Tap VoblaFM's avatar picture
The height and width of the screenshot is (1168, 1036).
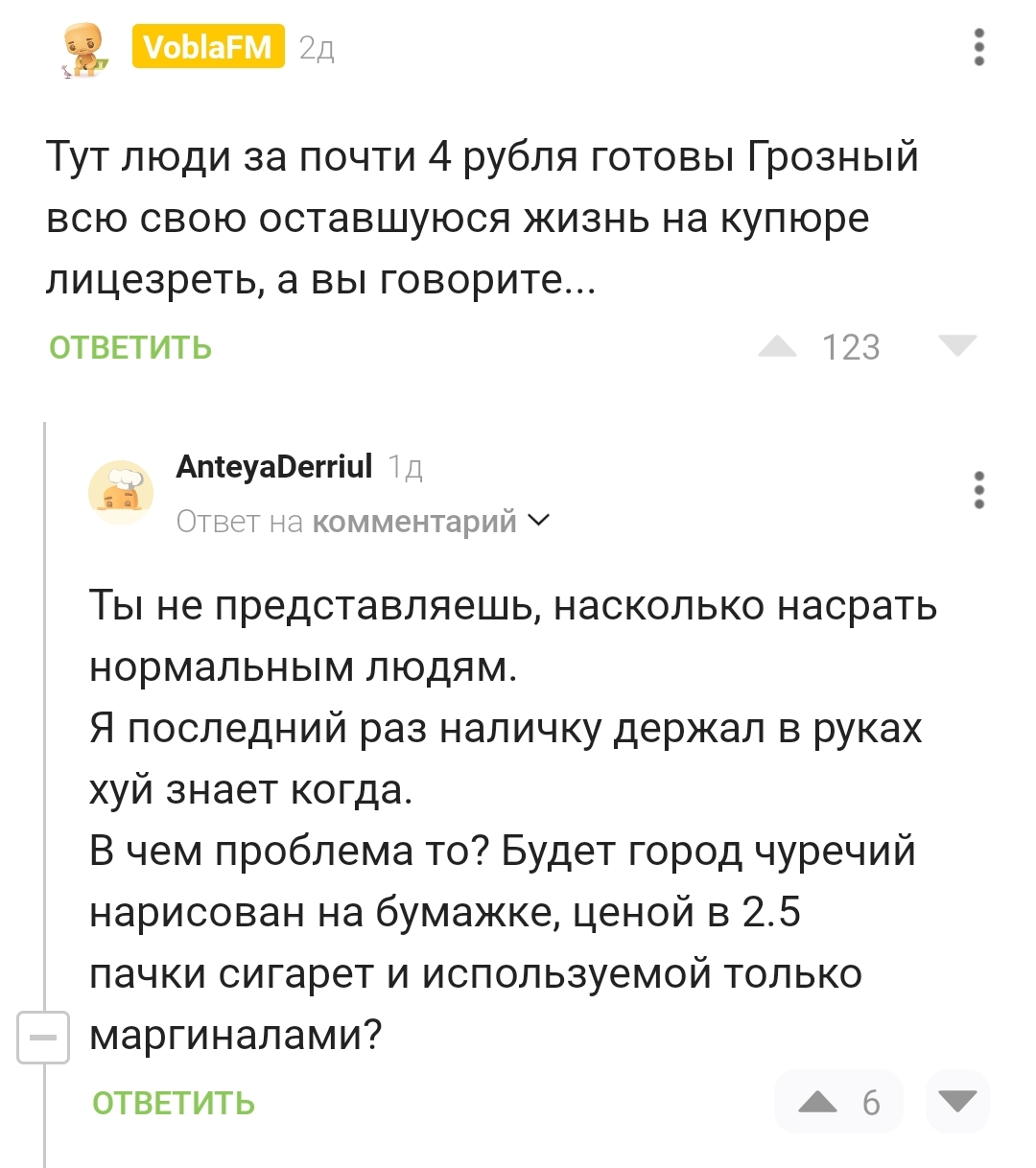[85, 50]
